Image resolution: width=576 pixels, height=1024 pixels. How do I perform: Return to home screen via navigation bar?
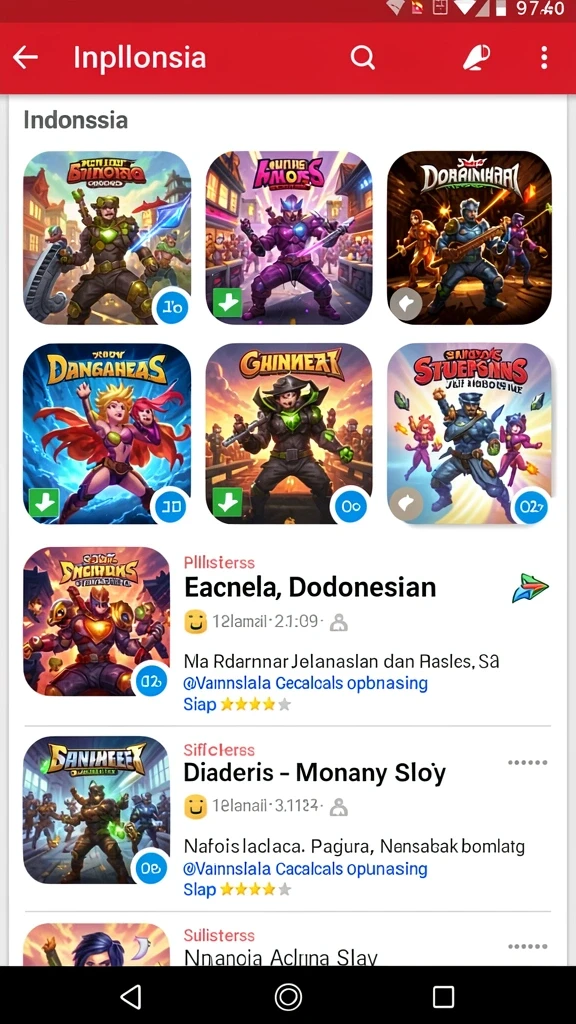[x=288, y=997]
